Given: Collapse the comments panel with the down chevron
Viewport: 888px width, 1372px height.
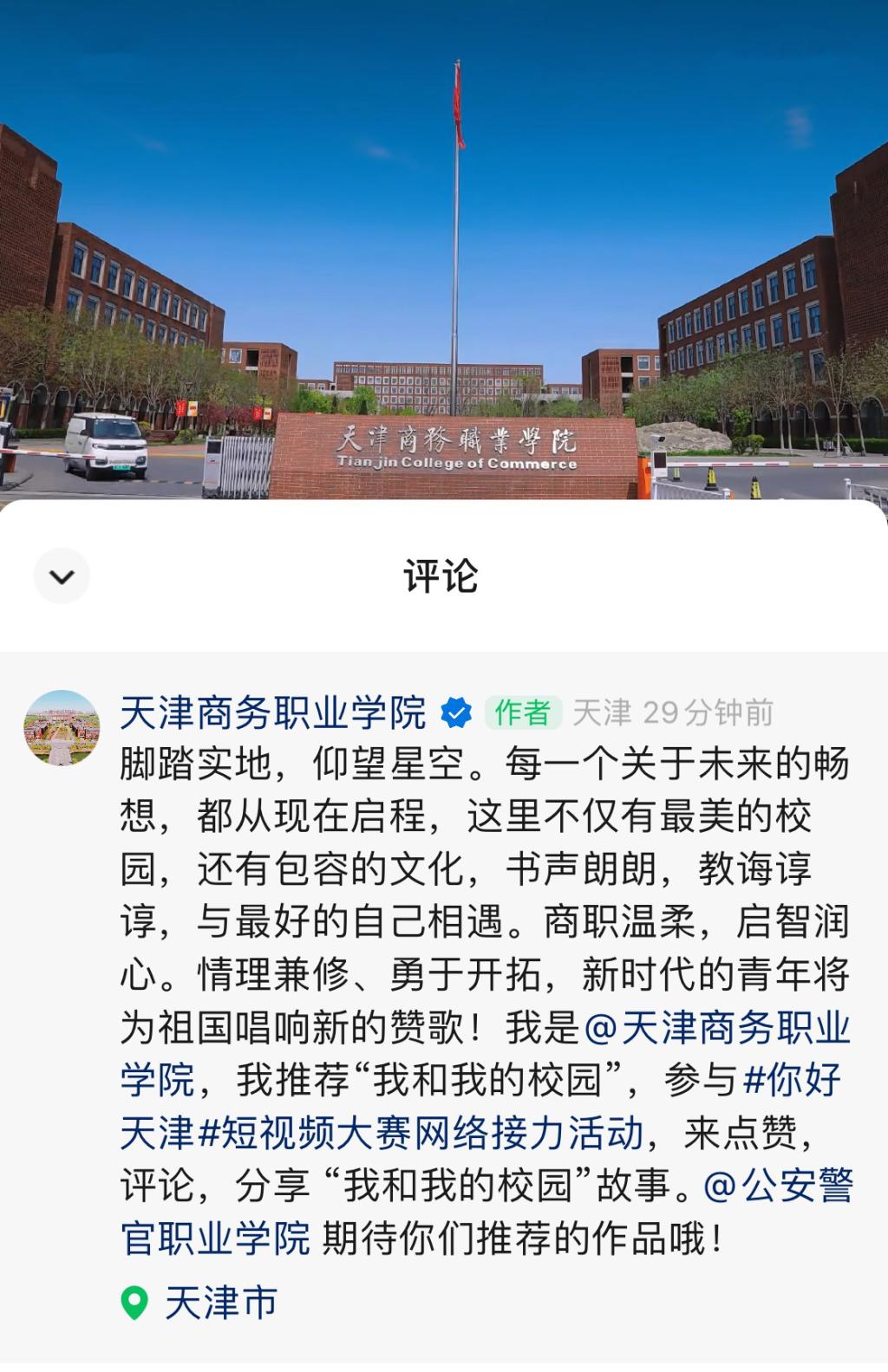Looking at the screenshot, I should [62, 576].
